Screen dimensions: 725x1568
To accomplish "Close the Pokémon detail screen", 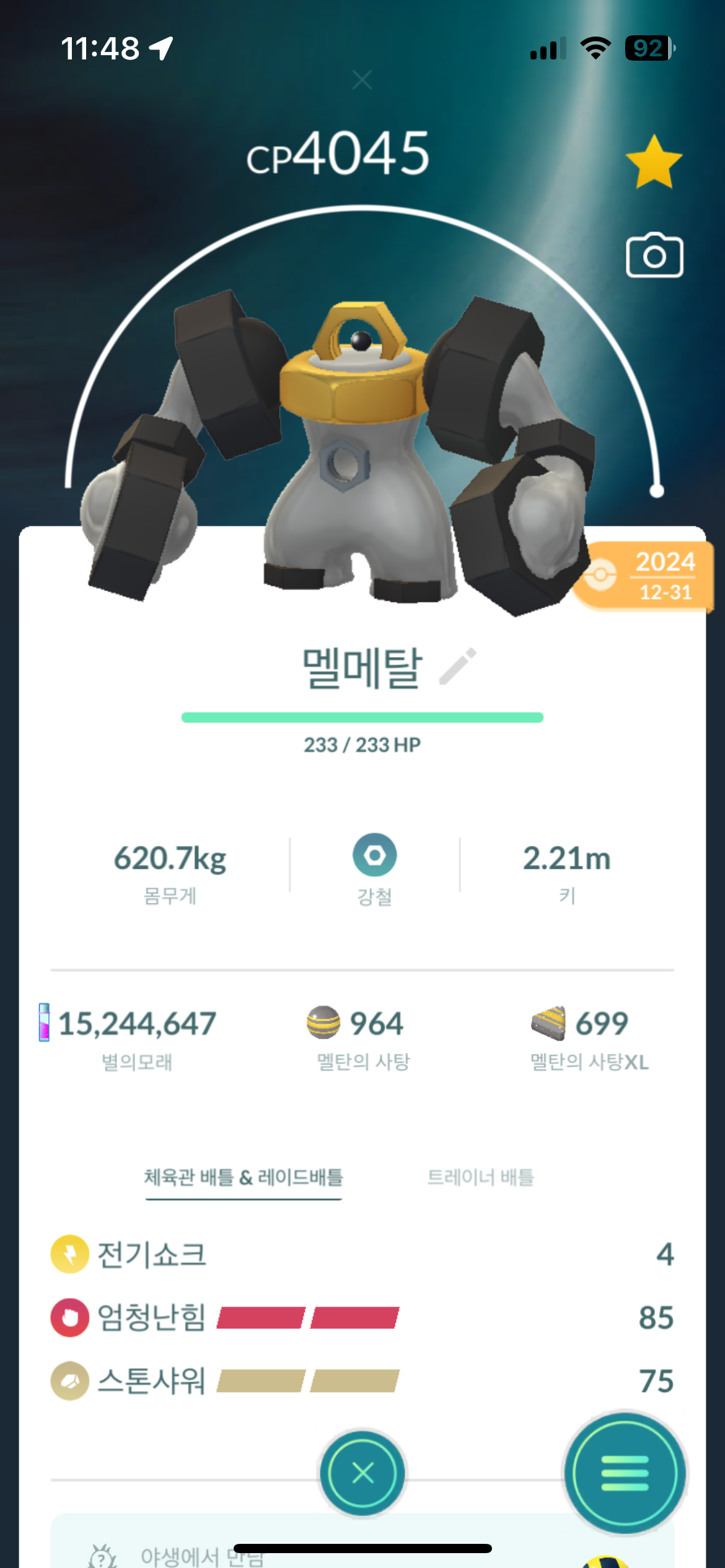I will (x=362, y=1473).
